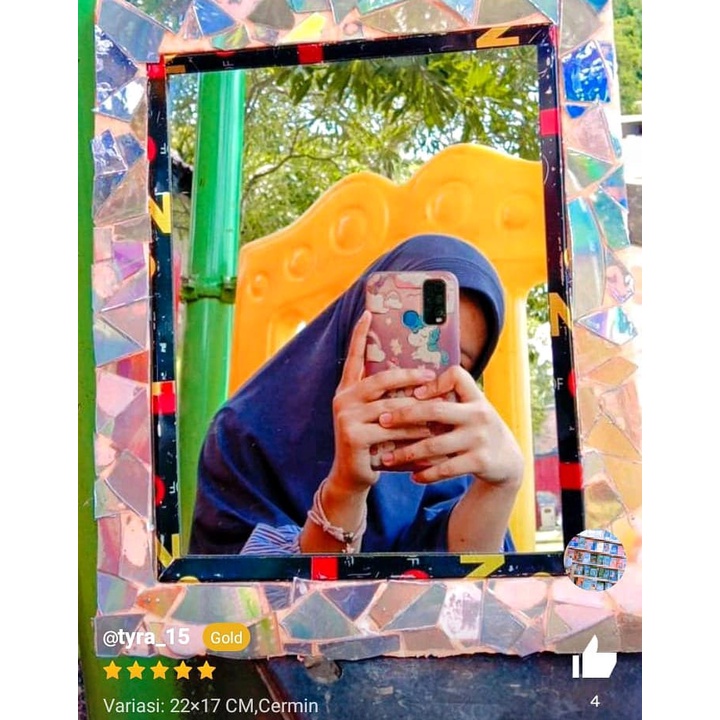Open the circular product thumbnail
This screenshot has width=720, height=720.
594,560
